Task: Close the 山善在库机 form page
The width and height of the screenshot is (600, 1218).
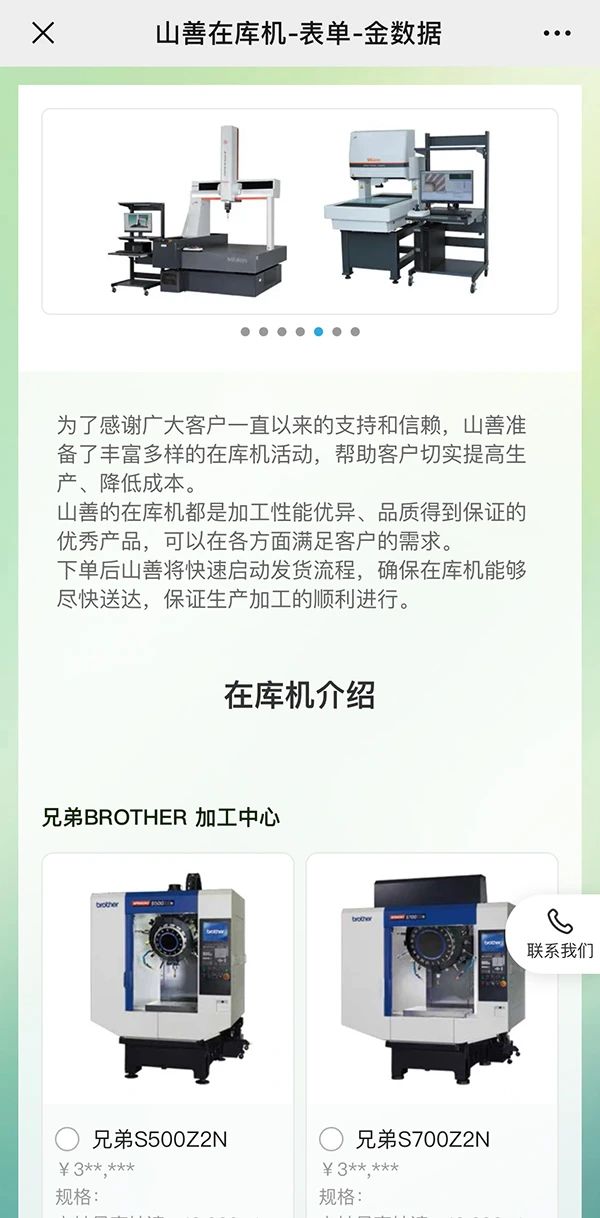Action: [43, 33]
